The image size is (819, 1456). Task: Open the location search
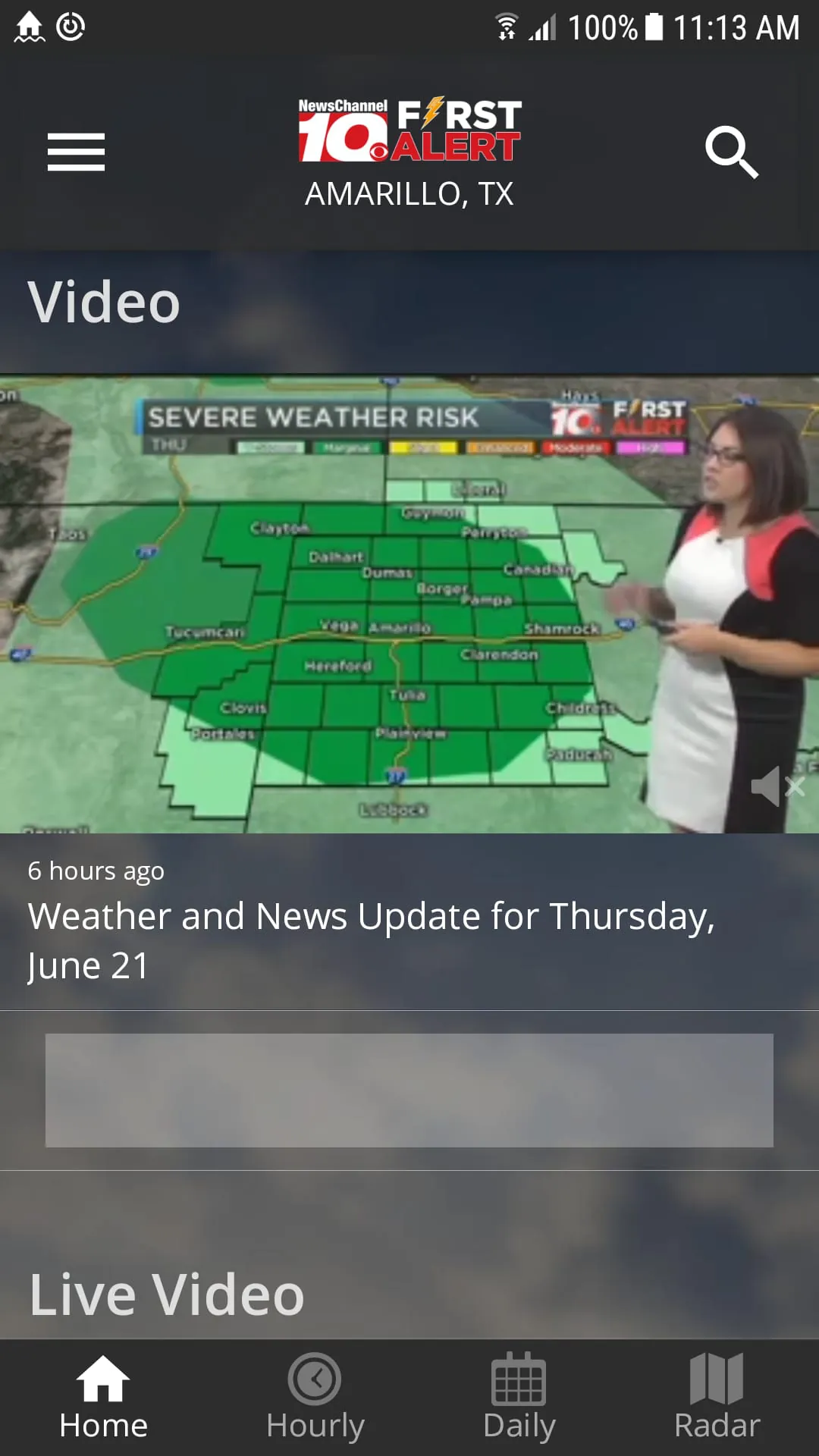731,152
